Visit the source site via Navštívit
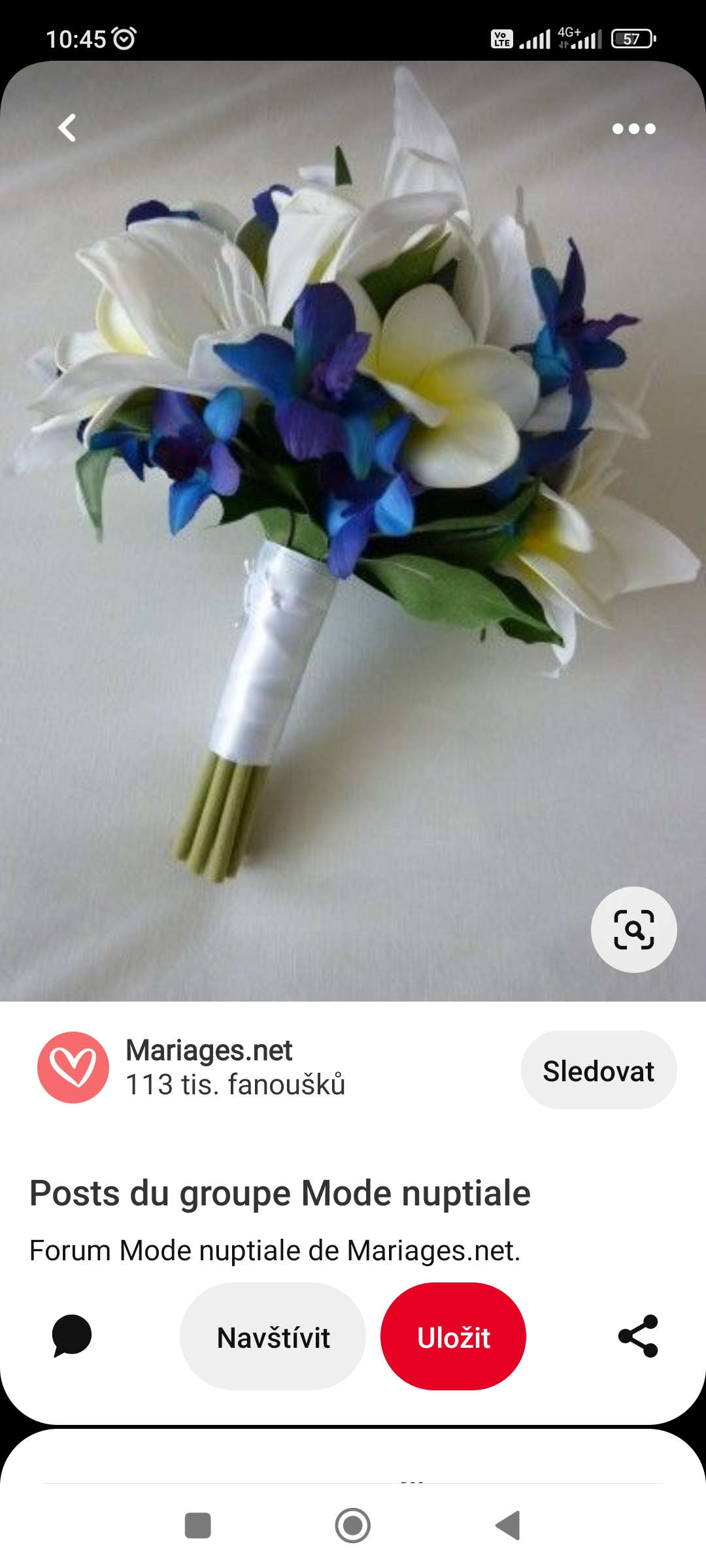This screenshot has width=706, height=1568. point(273,1337)
